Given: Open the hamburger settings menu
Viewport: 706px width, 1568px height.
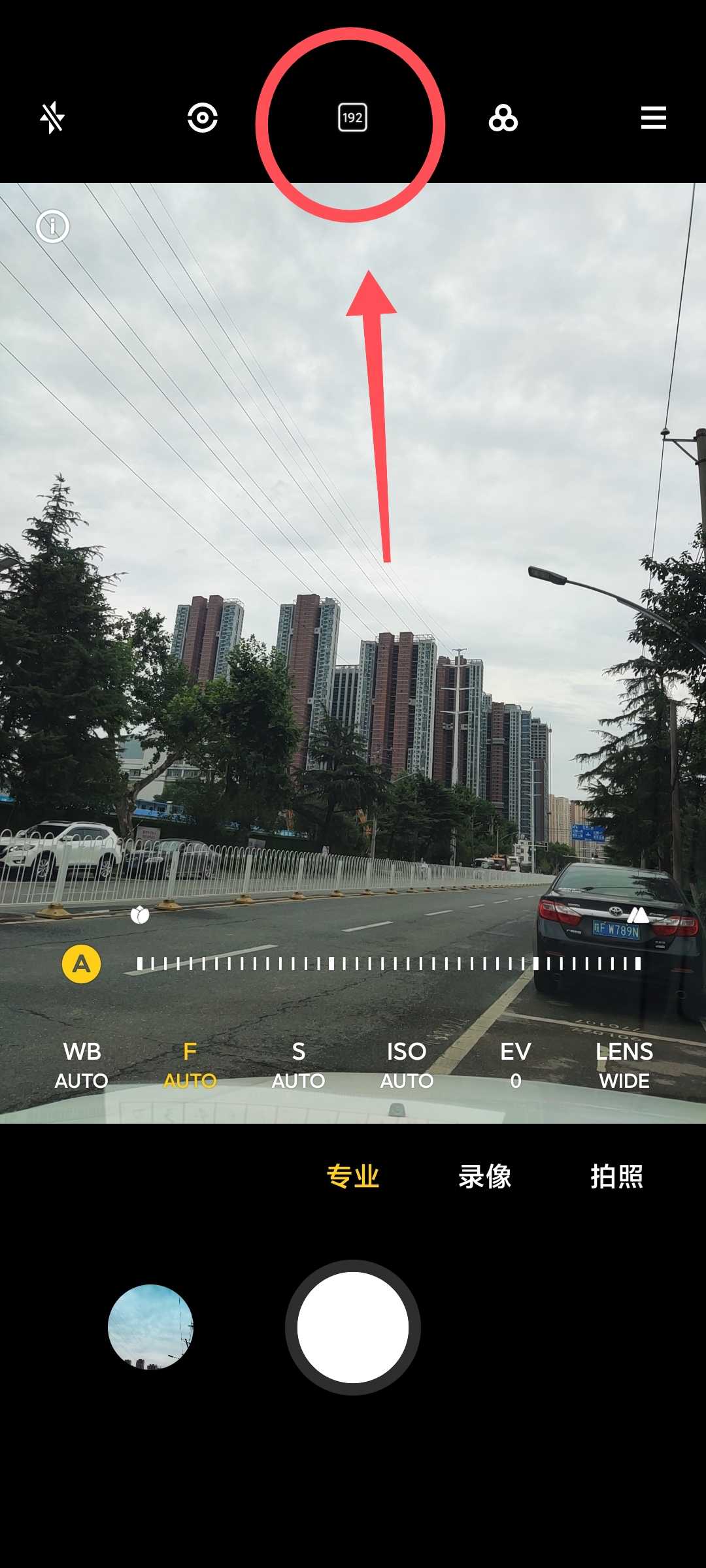Looking at the screenshot, I should [x=654, y=118].
